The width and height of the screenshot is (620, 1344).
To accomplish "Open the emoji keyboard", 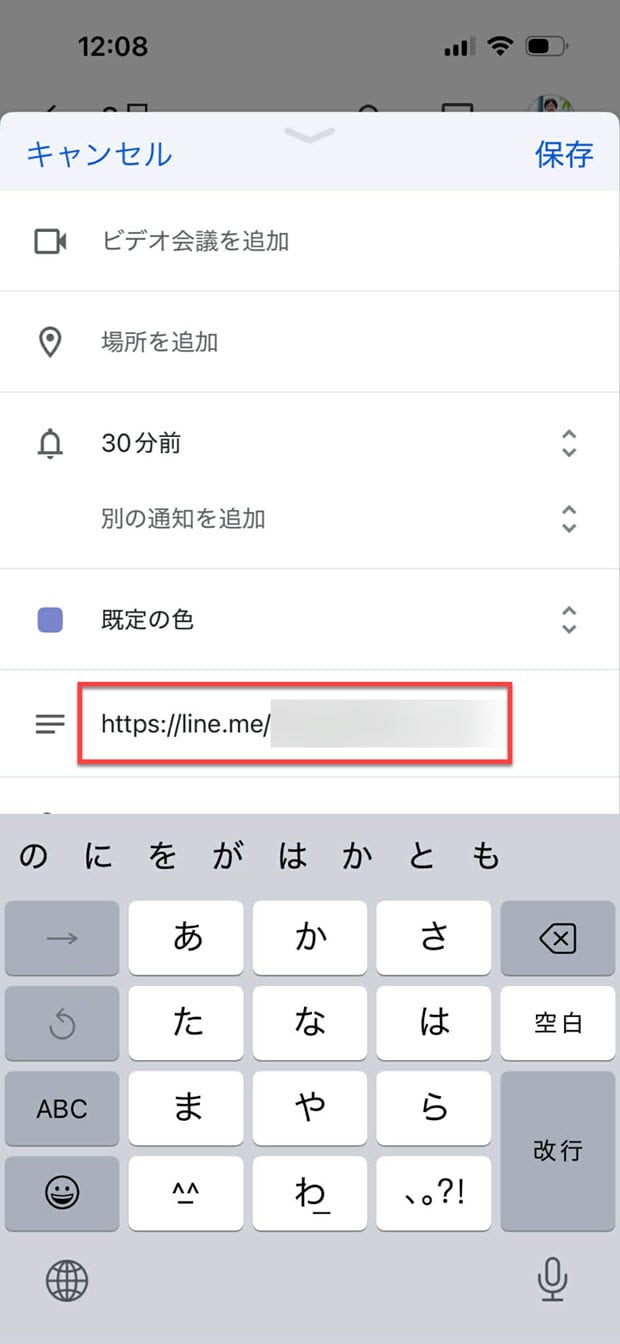I will point(62,1194).
